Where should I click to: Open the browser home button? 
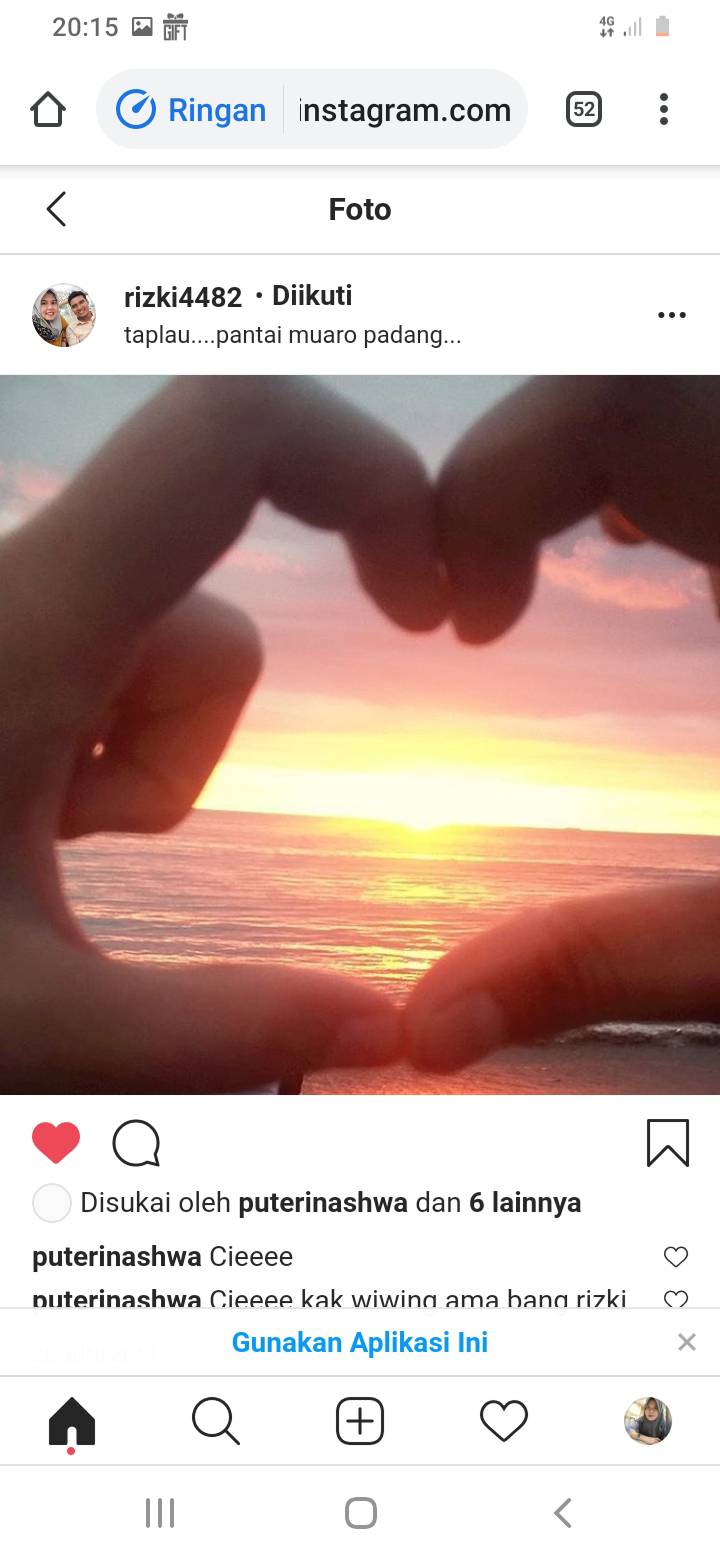(48, 109)
